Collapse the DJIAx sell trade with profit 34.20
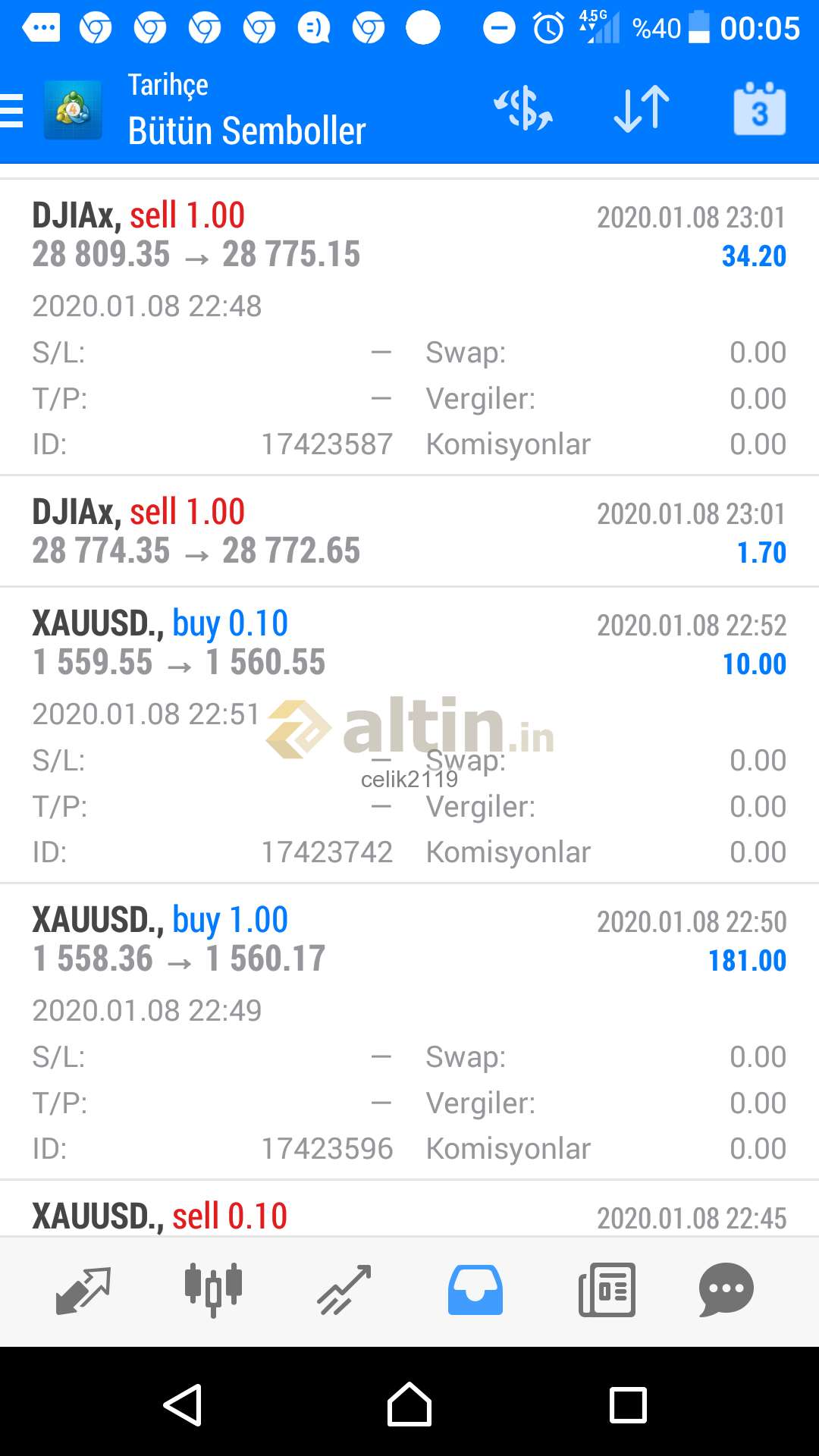819x1456 pixels. click(x=409, y=328)
